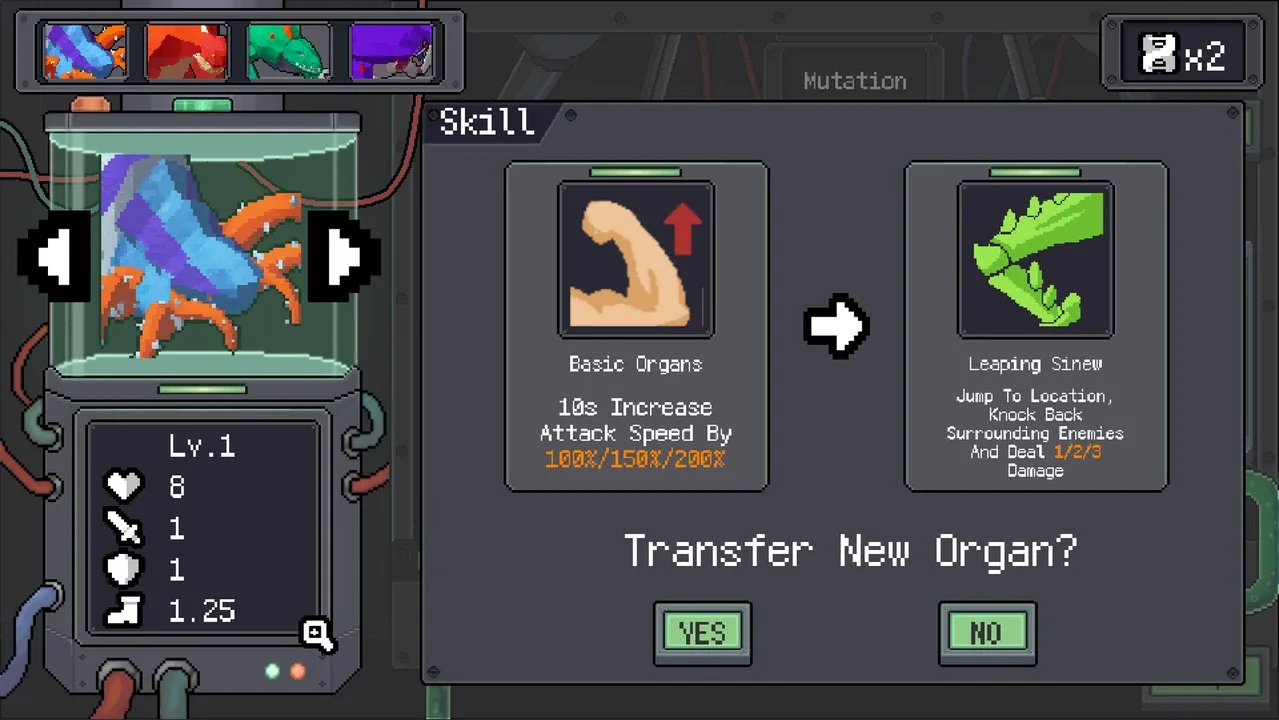Show next creature with right arrow
The image size is (1279, 720).
pos(344,256)
